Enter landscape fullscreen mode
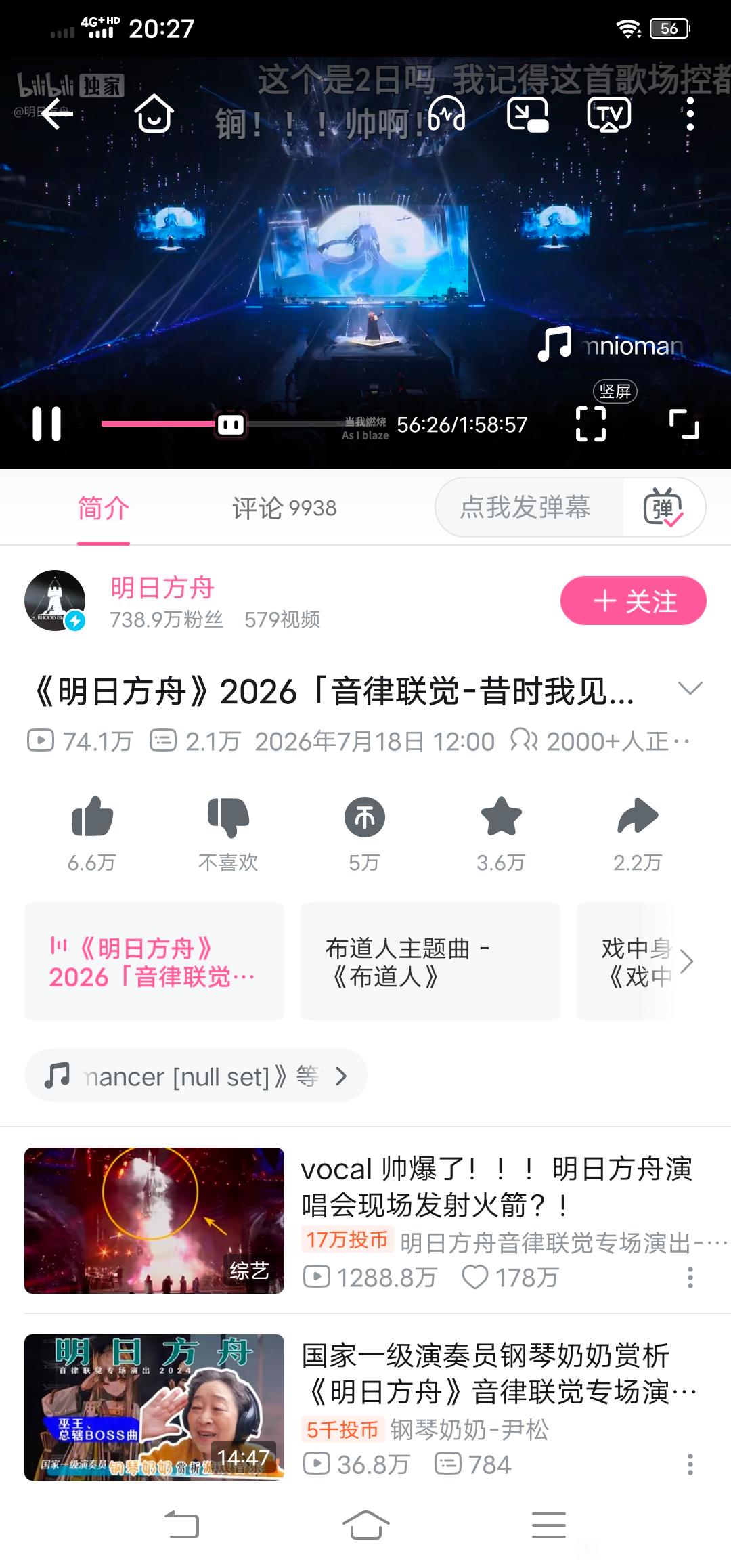Screen dimensions: 731x1568 (684, 424)
